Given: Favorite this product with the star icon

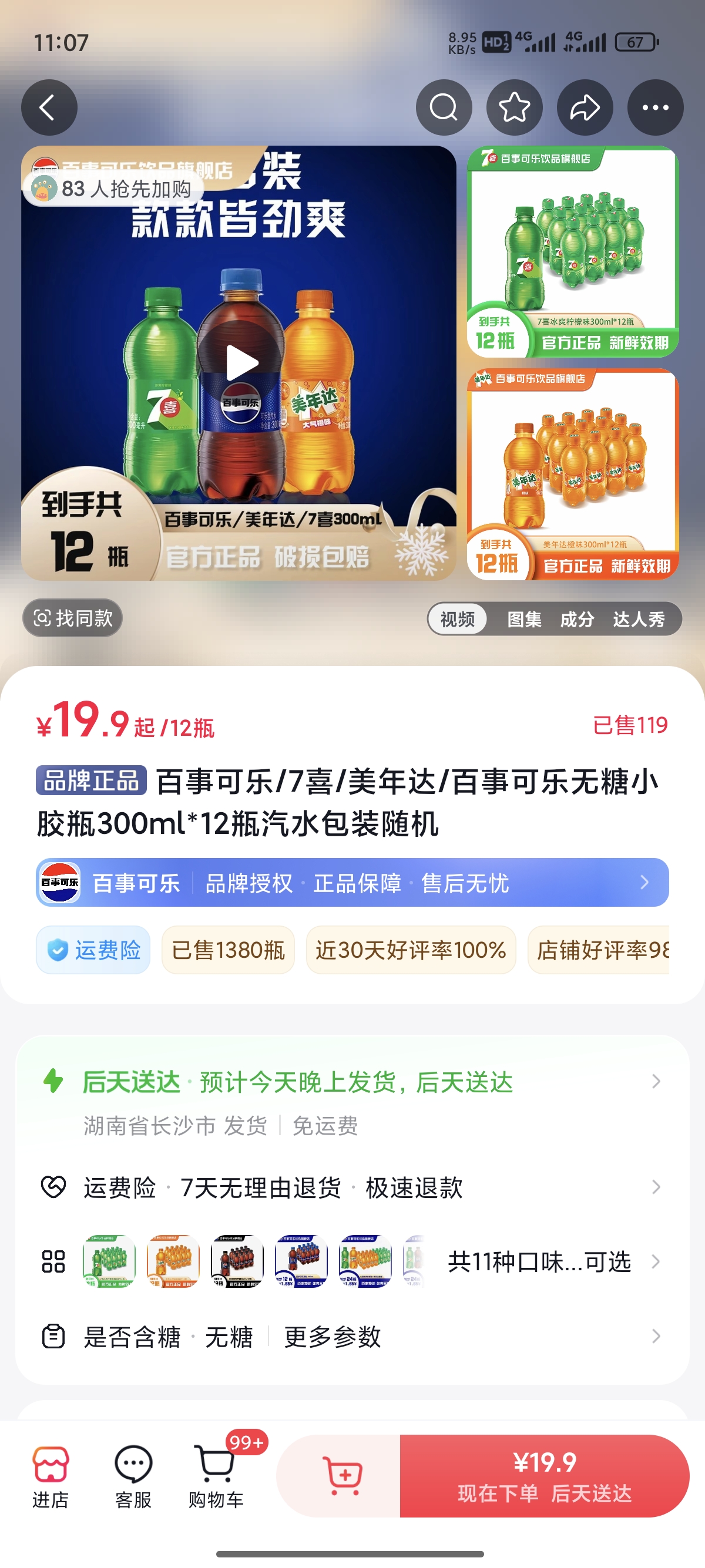Looking at the screenshot, I should 515,107.
